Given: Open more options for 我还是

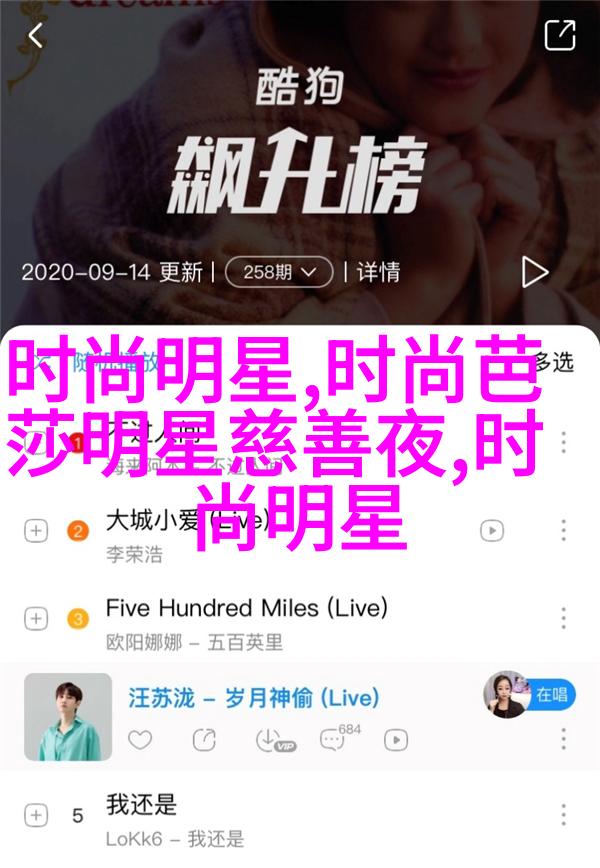Looking at the screenshot, I should [563, 817].
